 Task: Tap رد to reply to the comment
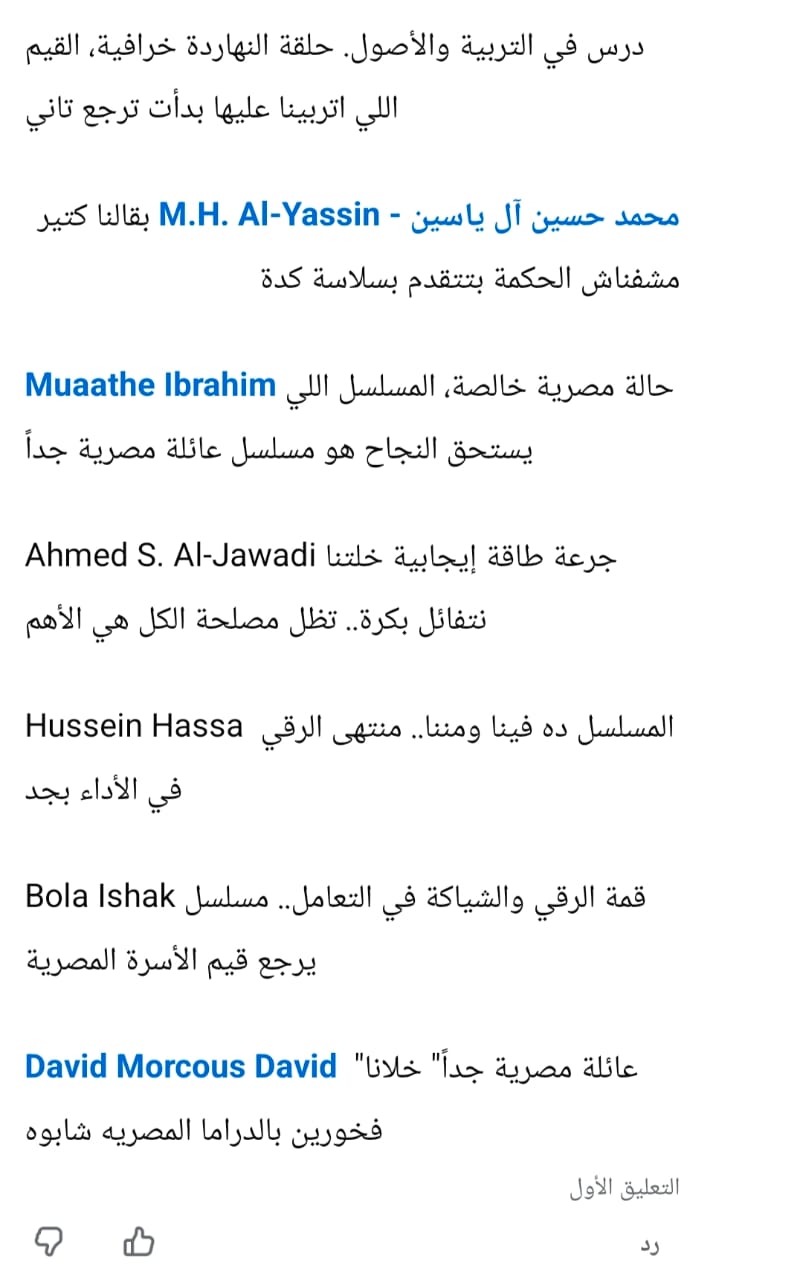[x=650, y=1245]
